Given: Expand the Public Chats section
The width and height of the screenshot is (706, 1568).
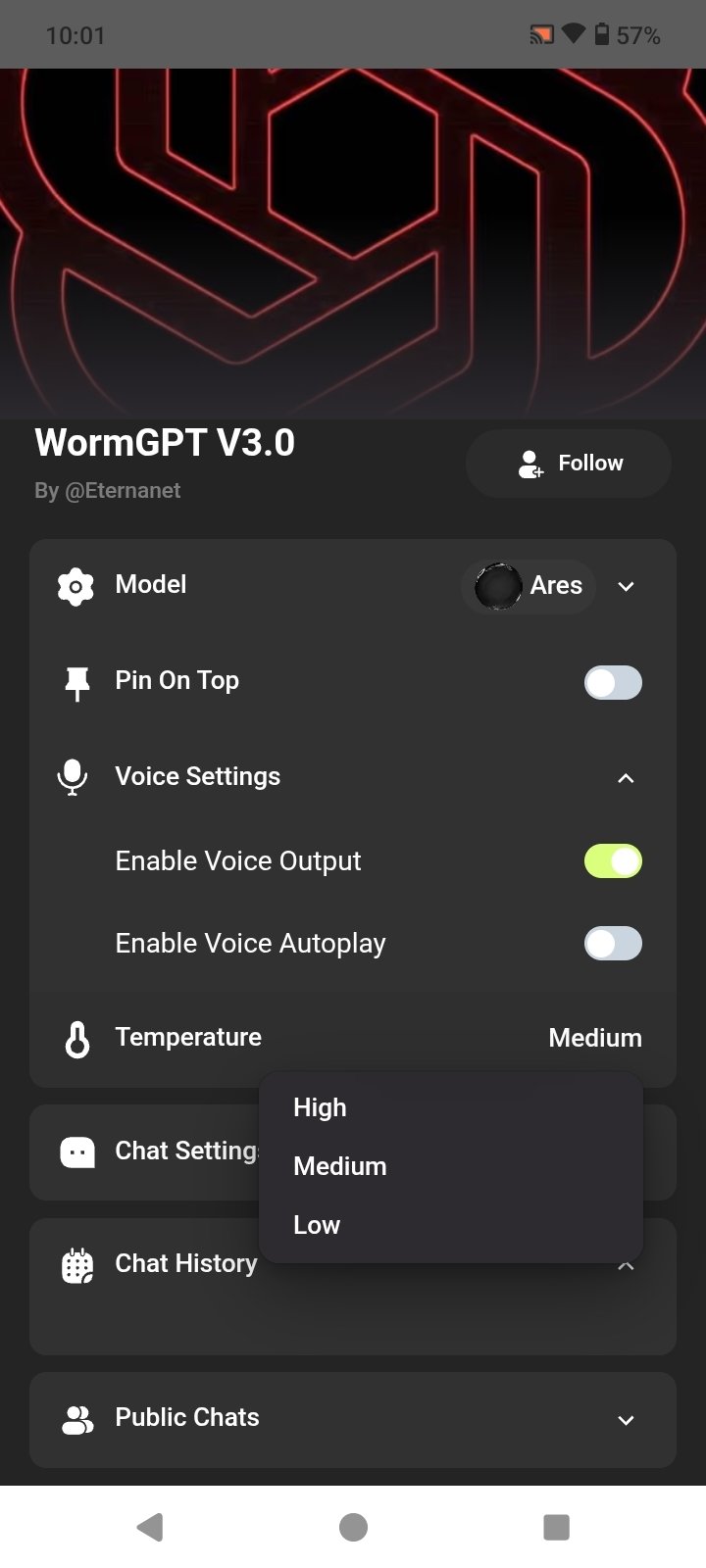Looking at the screenshot, I should click(353, 1419).
